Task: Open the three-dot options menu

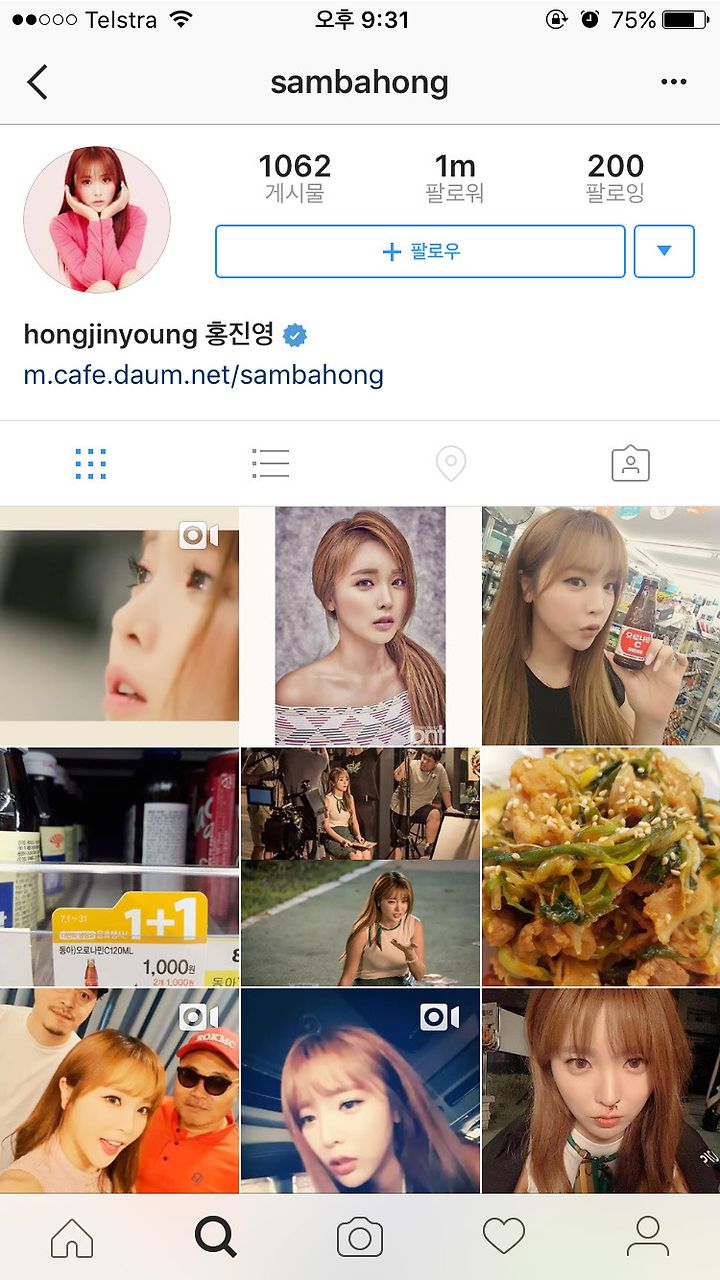Action: pos(674,82)
